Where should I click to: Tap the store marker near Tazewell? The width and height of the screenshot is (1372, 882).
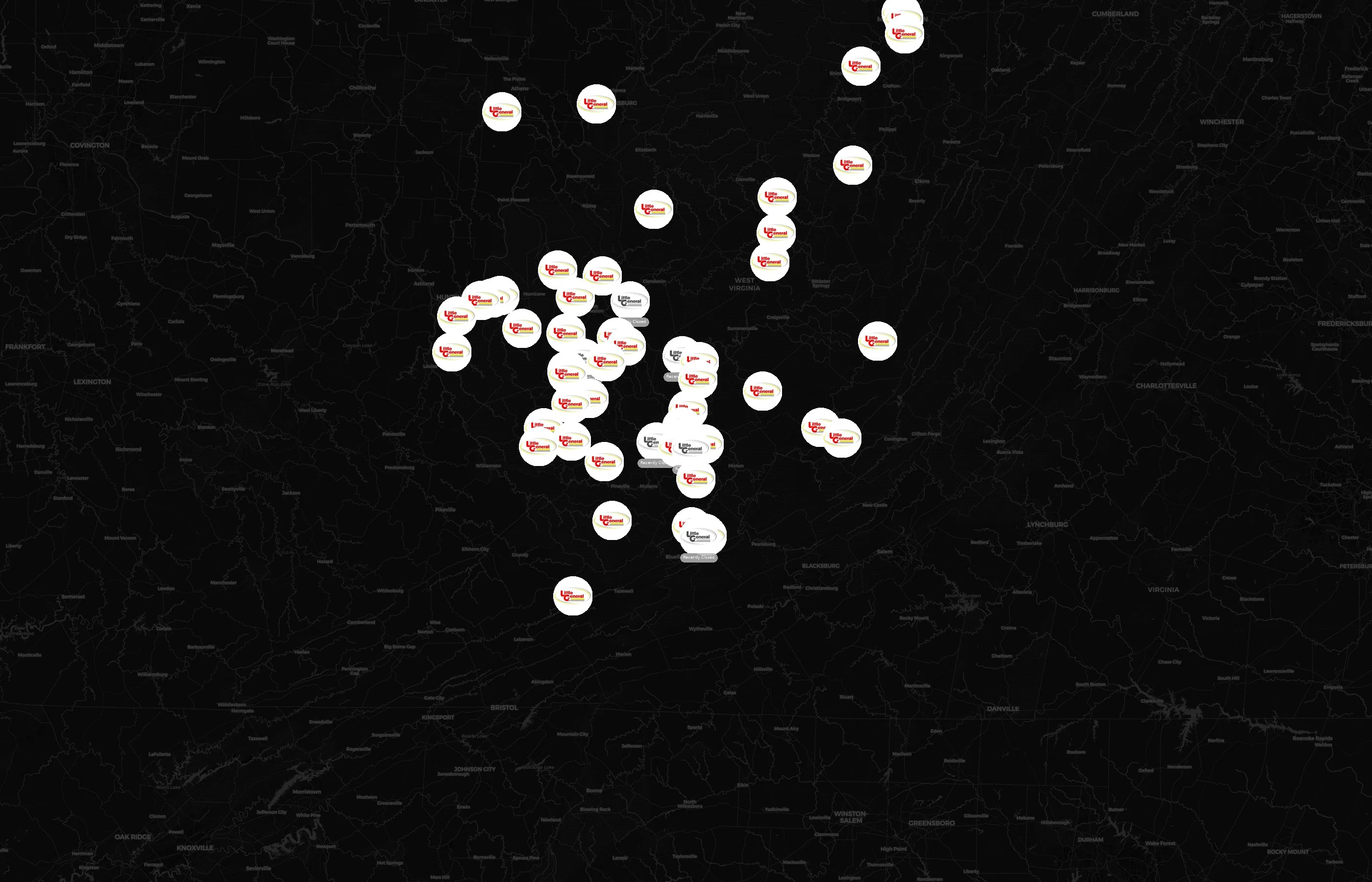pos(573,596)
